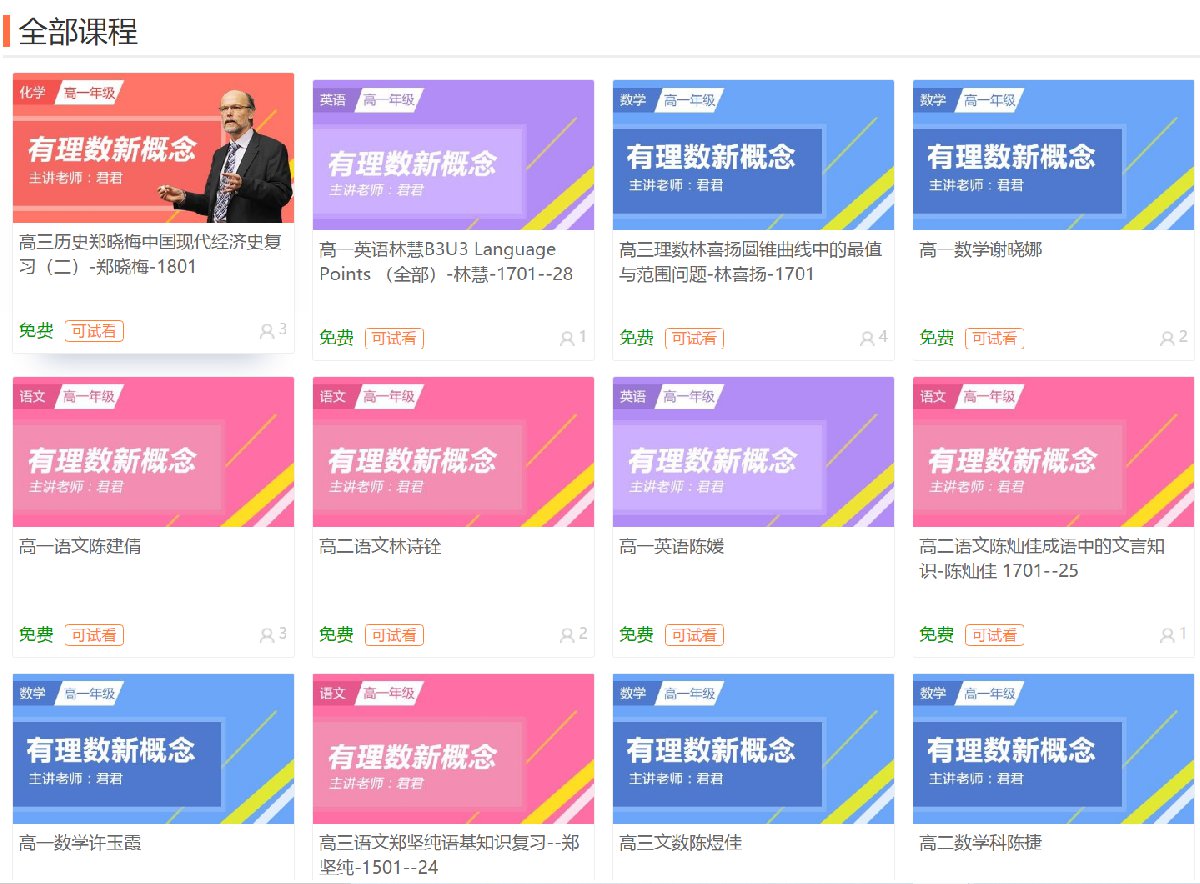Open course 高三语文郑坚纯语基知识复习
The image size is (1200, 884).
point(449,854)
